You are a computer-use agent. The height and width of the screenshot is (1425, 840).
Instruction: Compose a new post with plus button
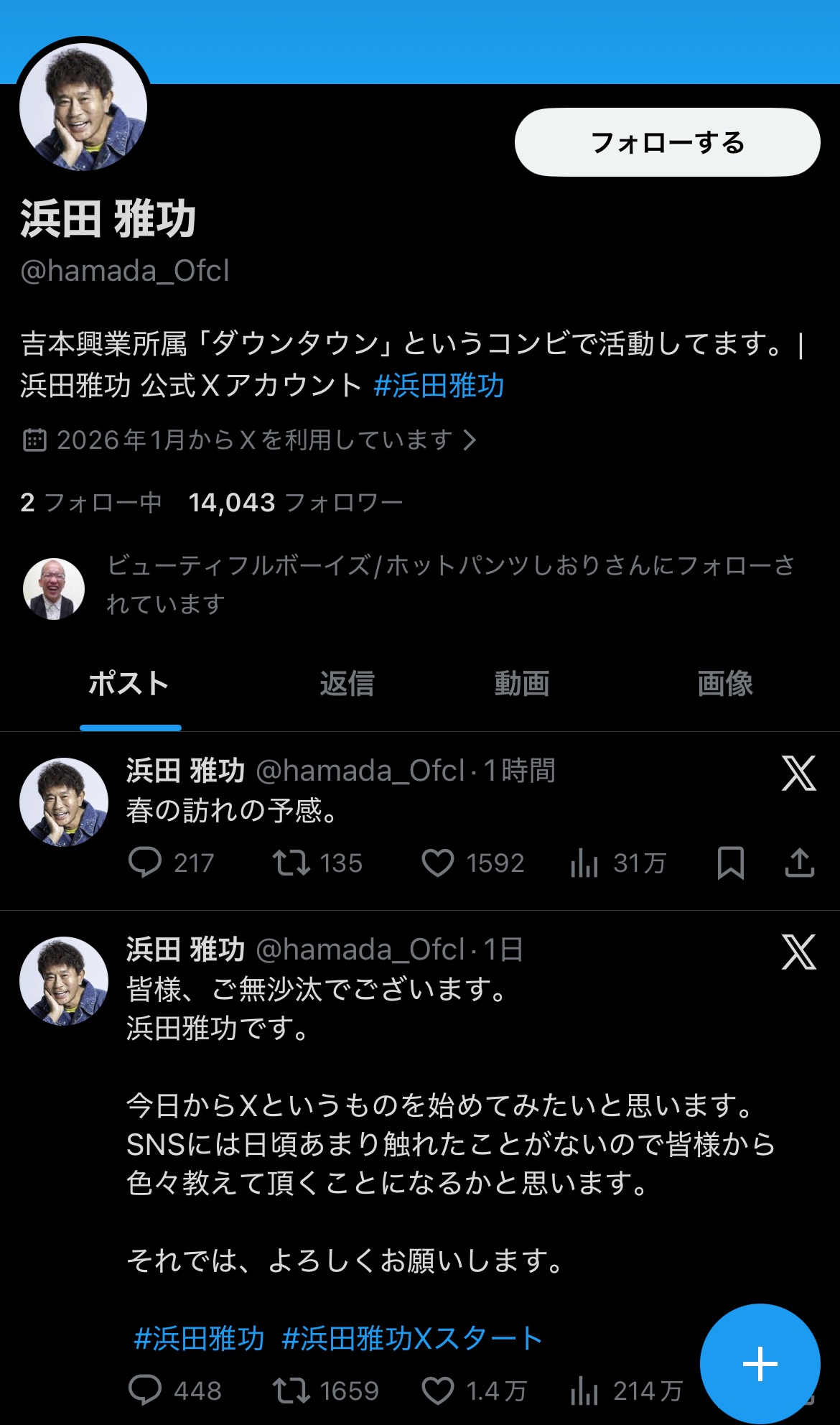coord(760,1363)
